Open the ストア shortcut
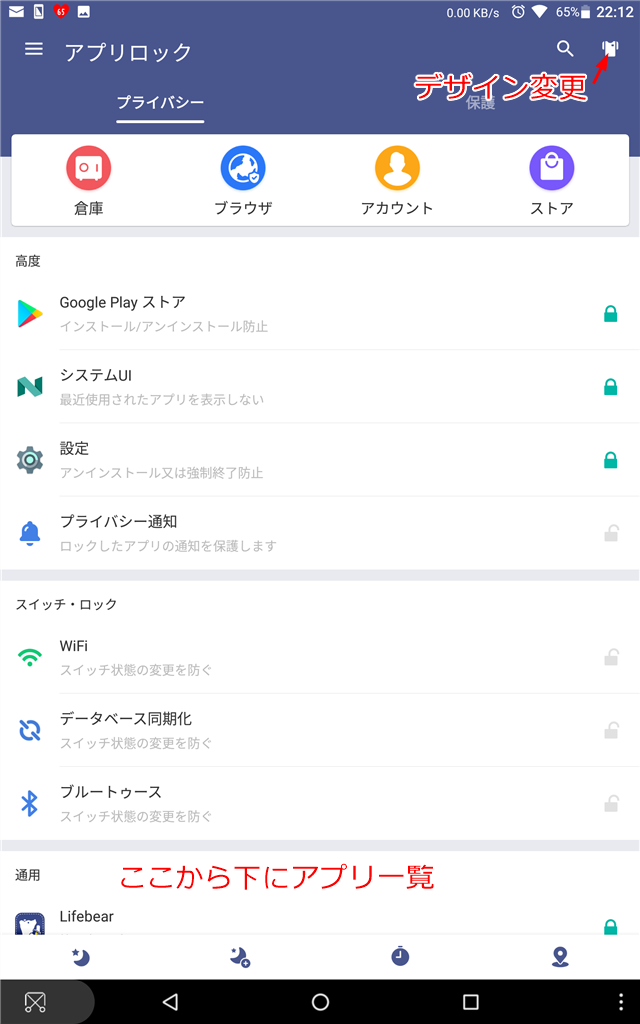The width and height of the screenshot is (640, 1024). click(x=551, y=181)
